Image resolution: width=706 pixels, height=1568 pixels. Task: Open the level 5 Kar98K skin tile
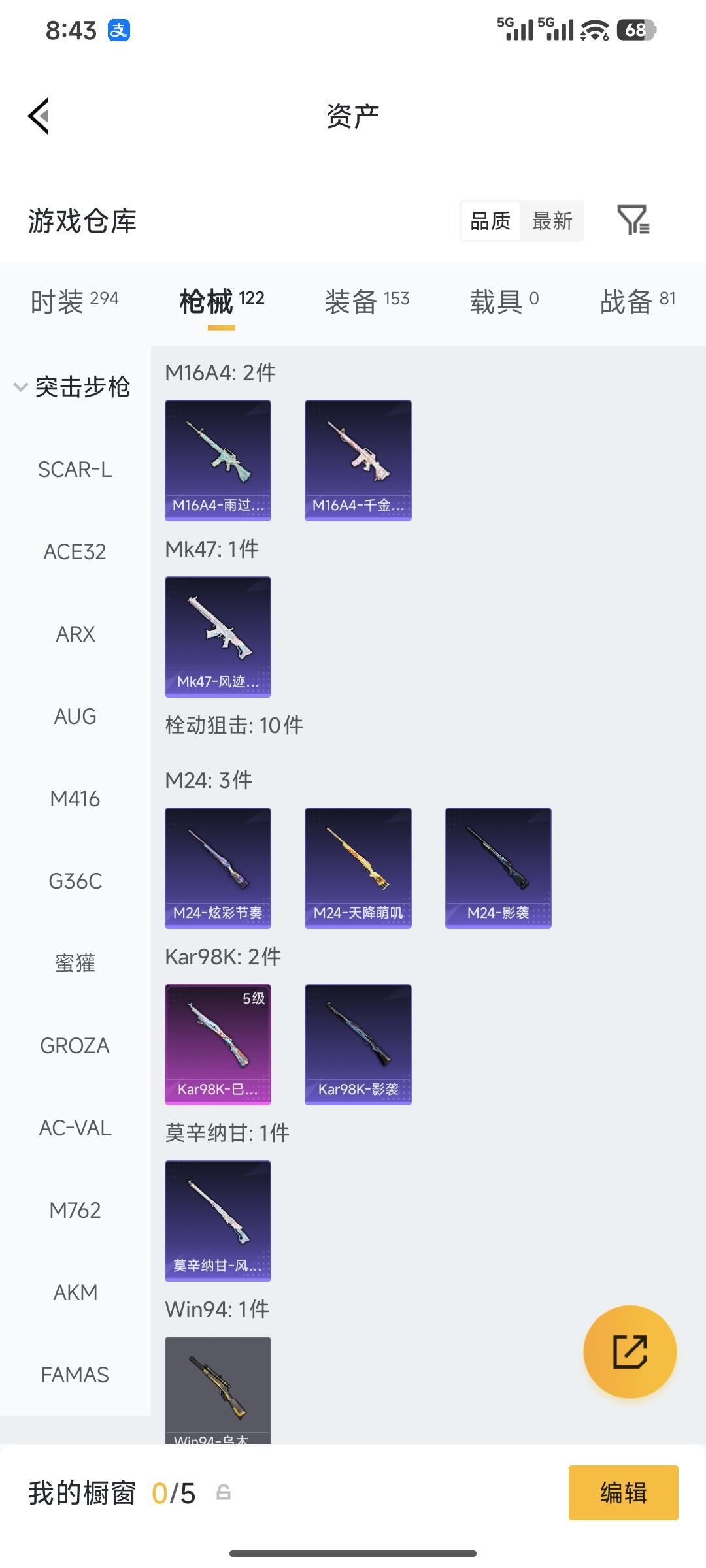(x=218, y=1044)
